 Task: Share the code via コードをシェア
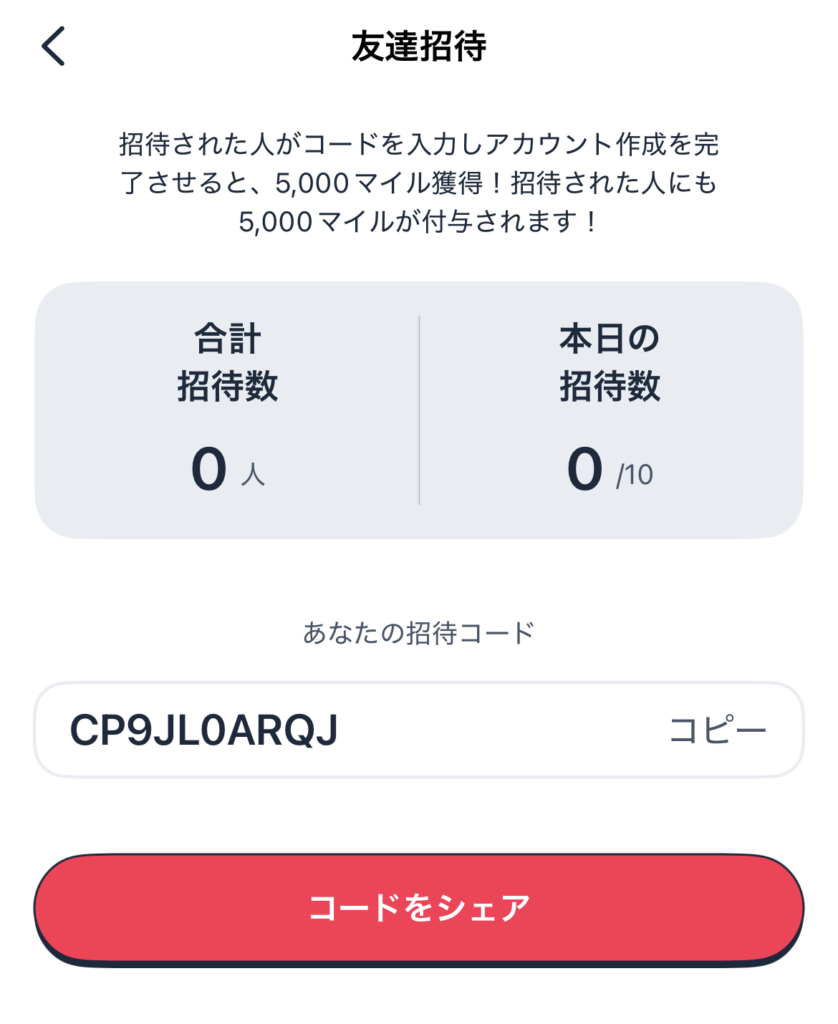pos(419,908)
